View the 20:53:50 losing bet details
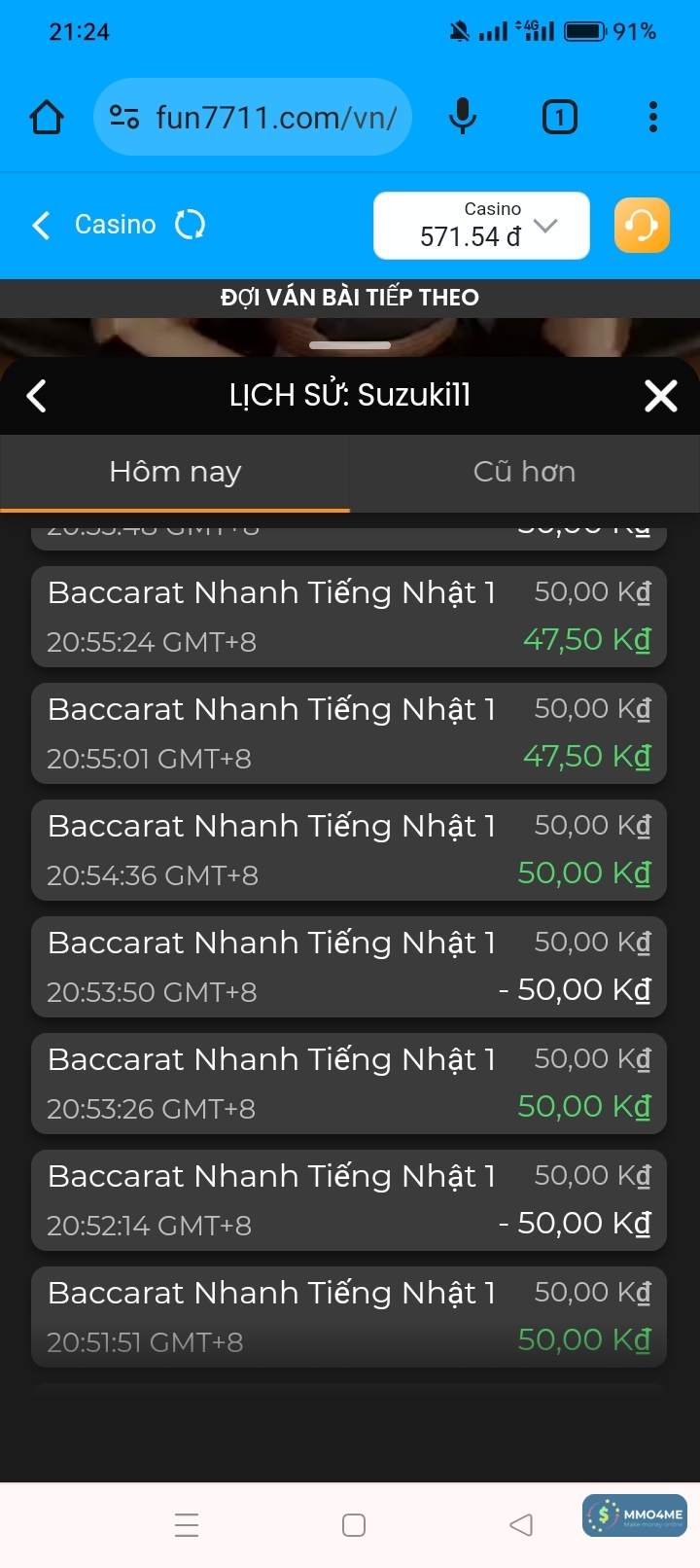The width and height of the screenshot is (700, 1568). (x=349, y=967)
